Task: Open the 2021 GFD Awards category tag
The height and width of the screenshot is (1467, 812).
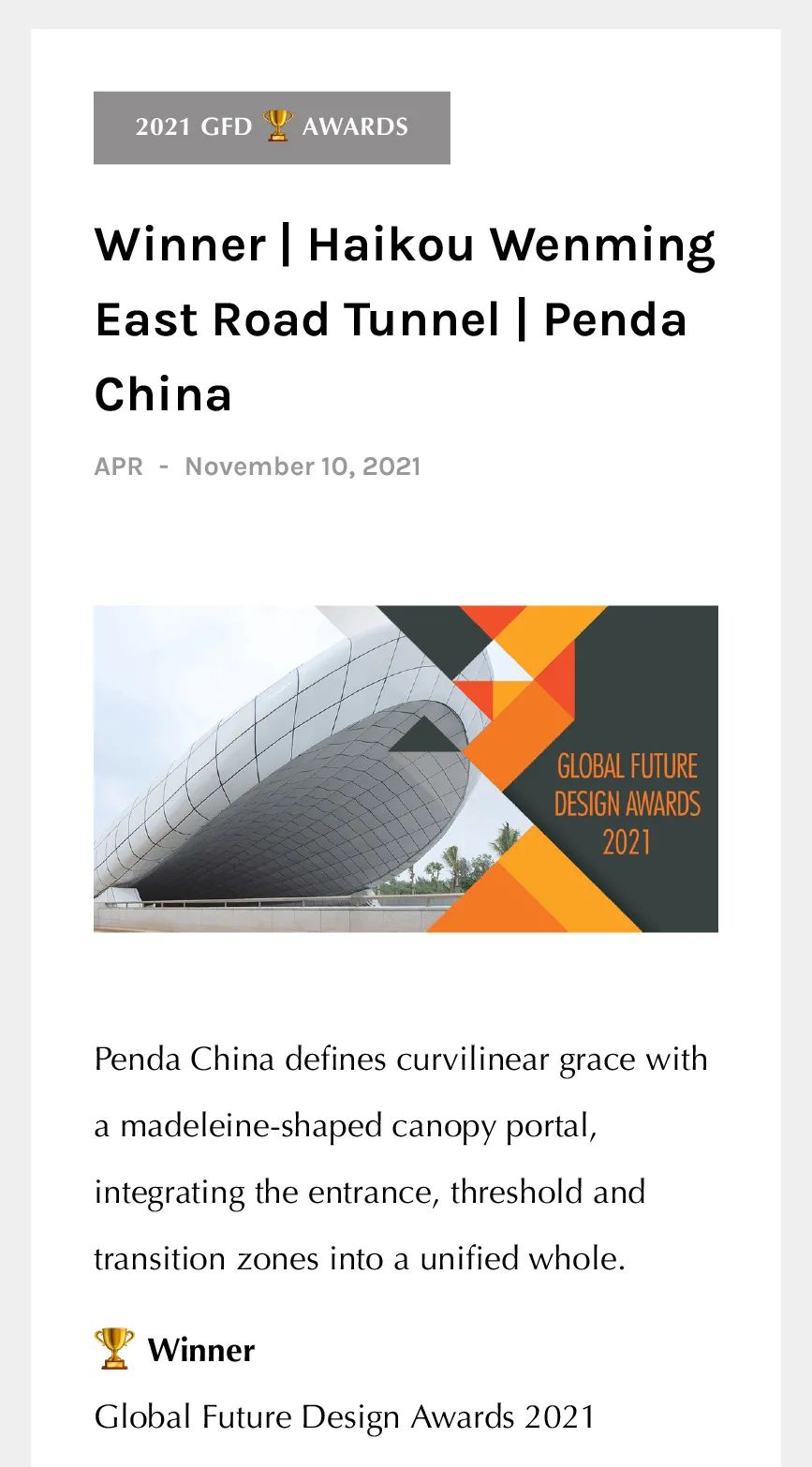Action: tap(272, 127)
